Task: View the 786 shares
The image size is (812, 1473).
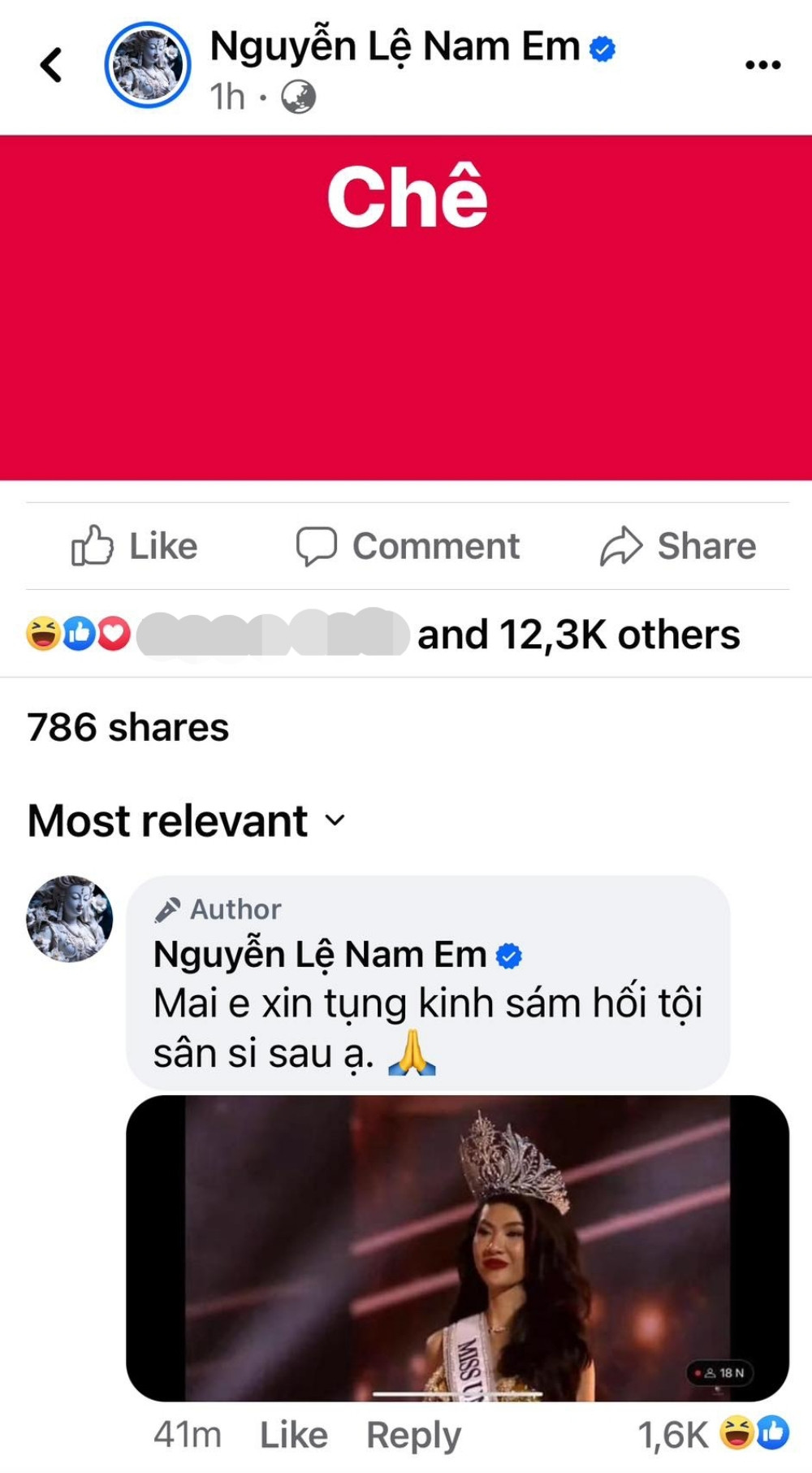Action: point(128,727)
